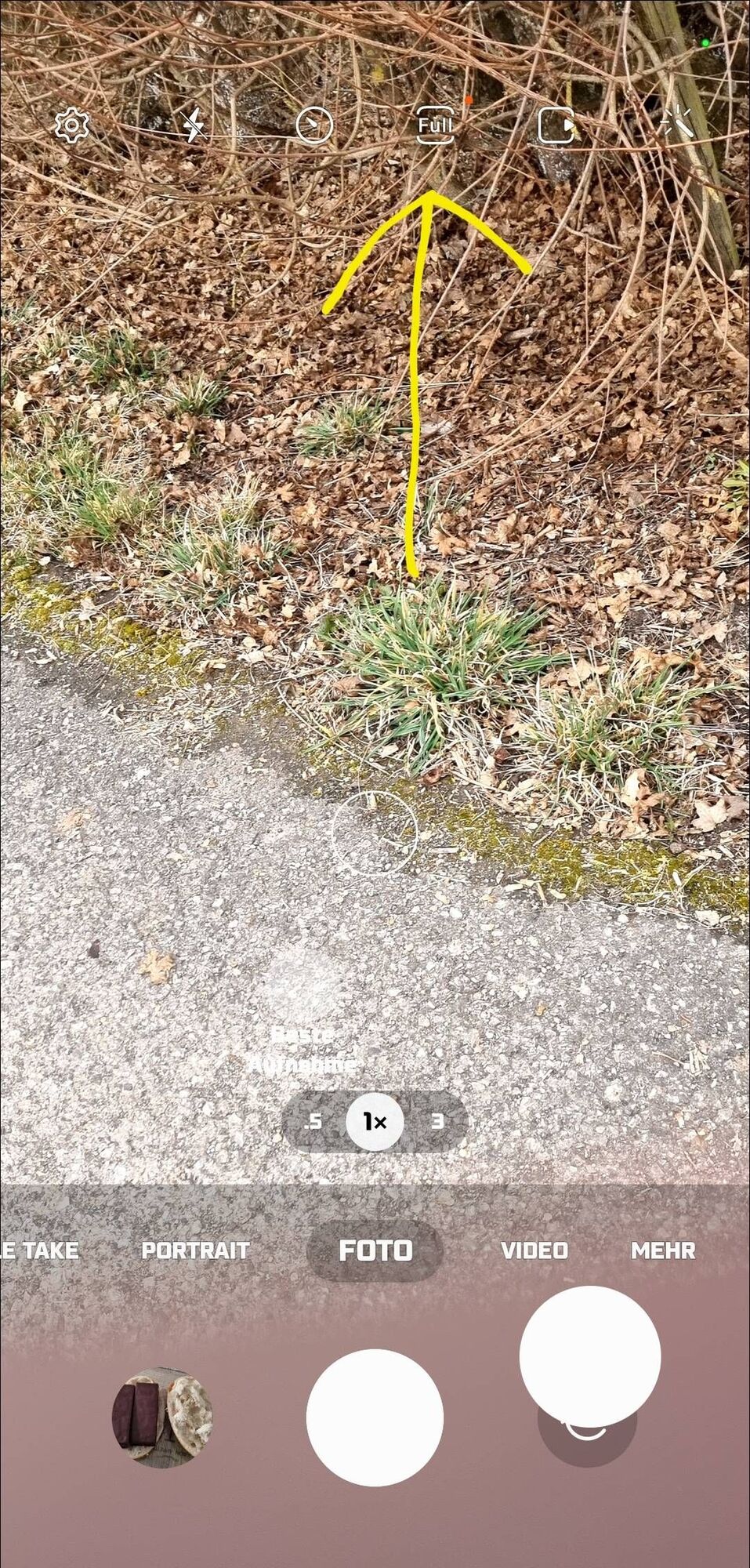Select the .5 ultra-wide zoom

click(x=313, y=1121)
